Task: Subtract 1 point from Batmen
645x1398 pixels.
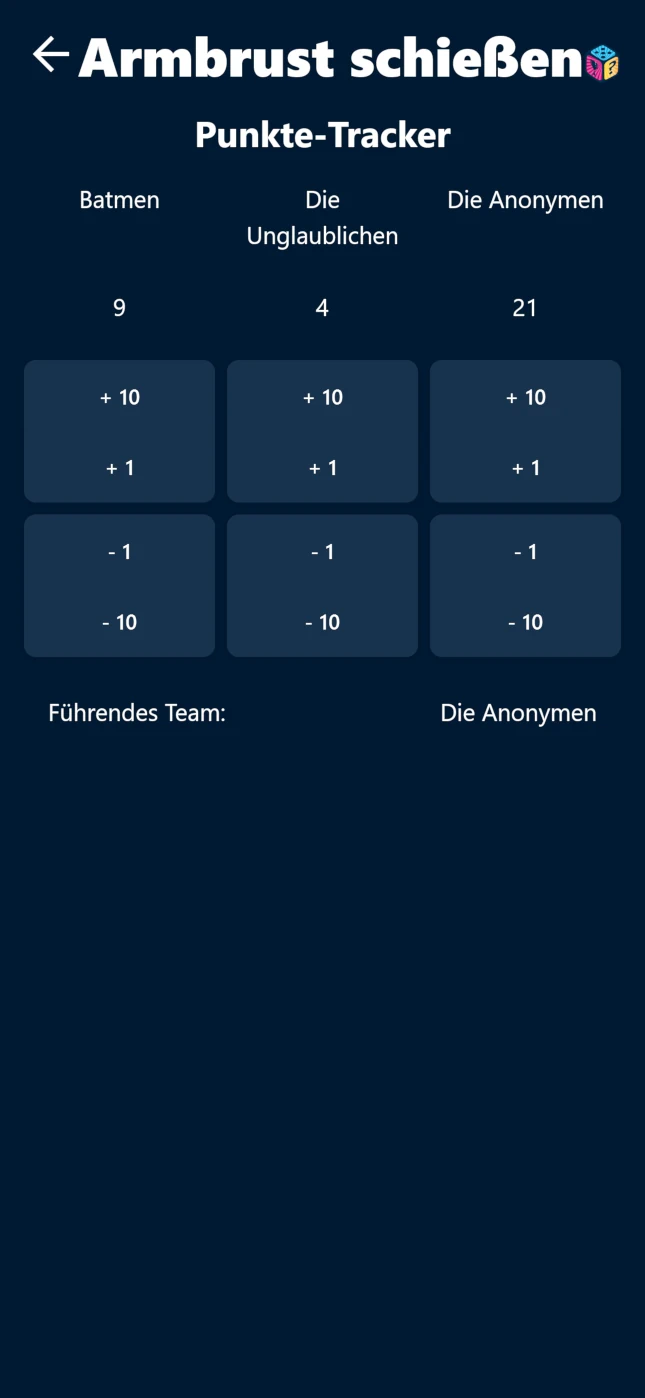Action: pyautogui.click(x=119, y=551)
